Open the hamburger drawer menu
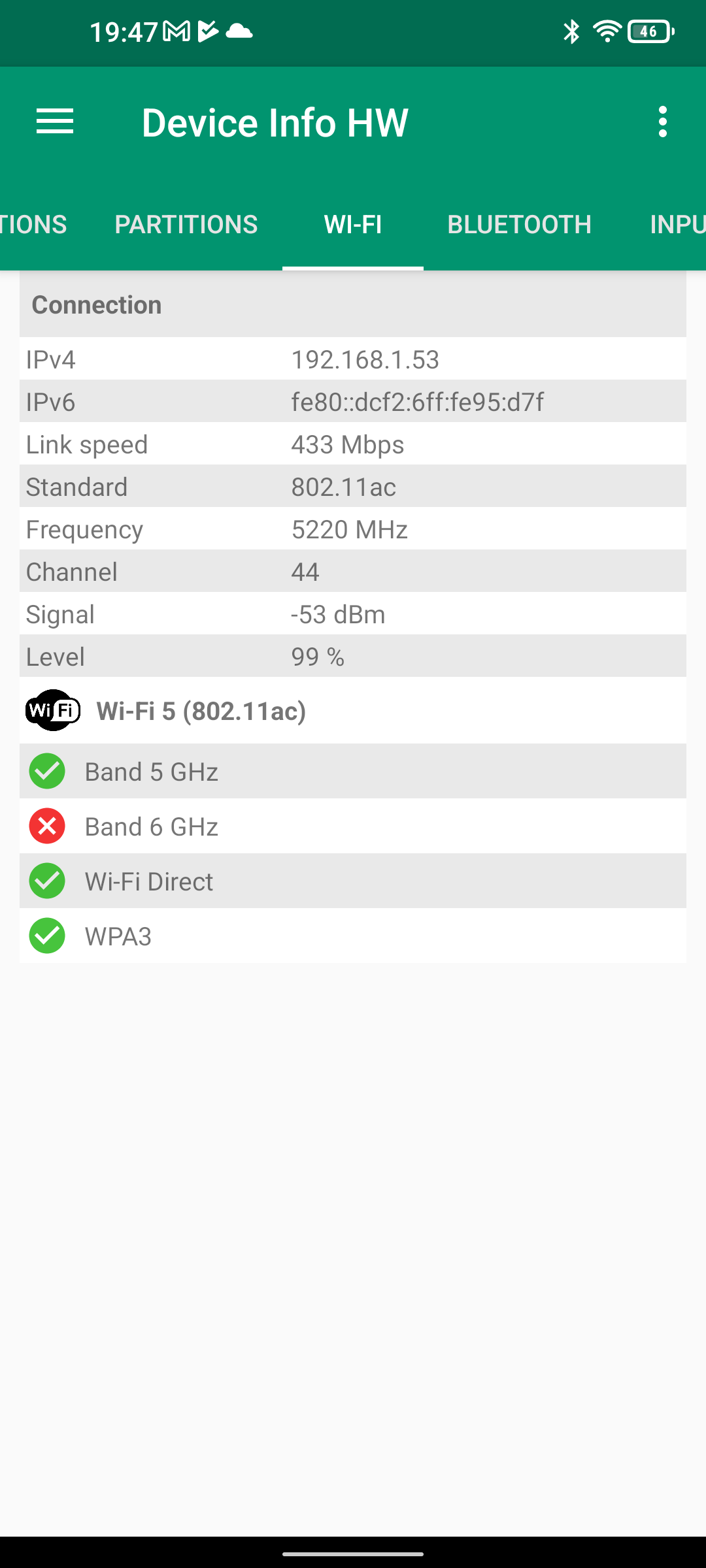706x1568 pixels. [x=55, y=122]
